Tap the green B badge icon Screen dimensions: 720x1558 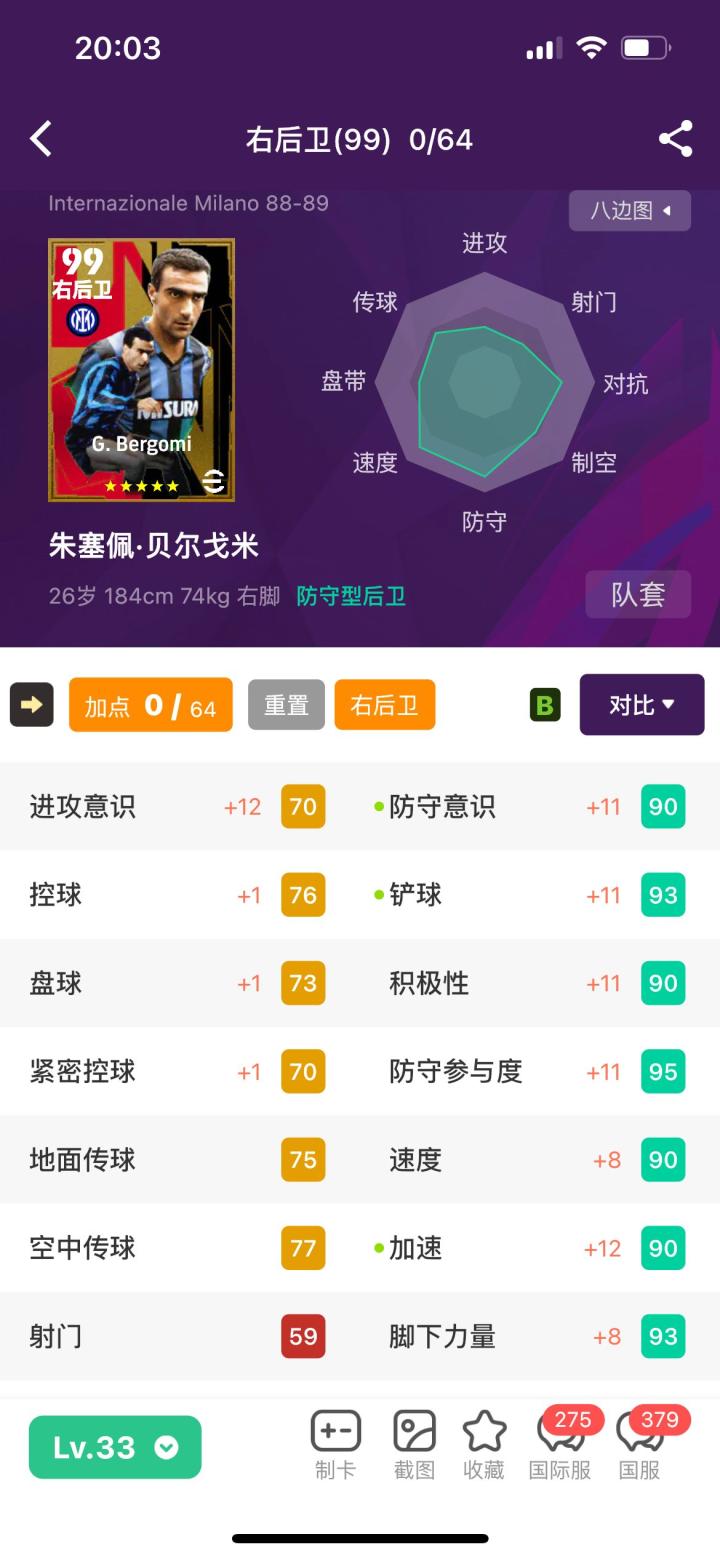(545, 705)
